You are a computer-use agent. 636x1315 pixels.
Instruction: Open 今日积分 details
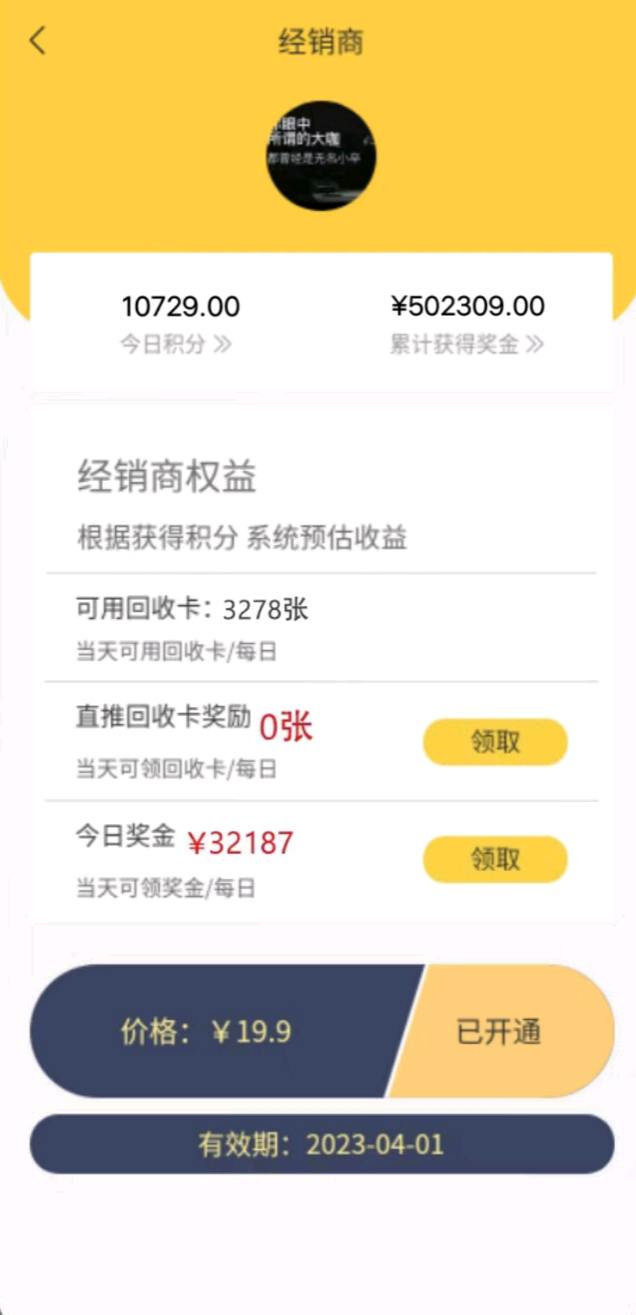pos(176,344)
